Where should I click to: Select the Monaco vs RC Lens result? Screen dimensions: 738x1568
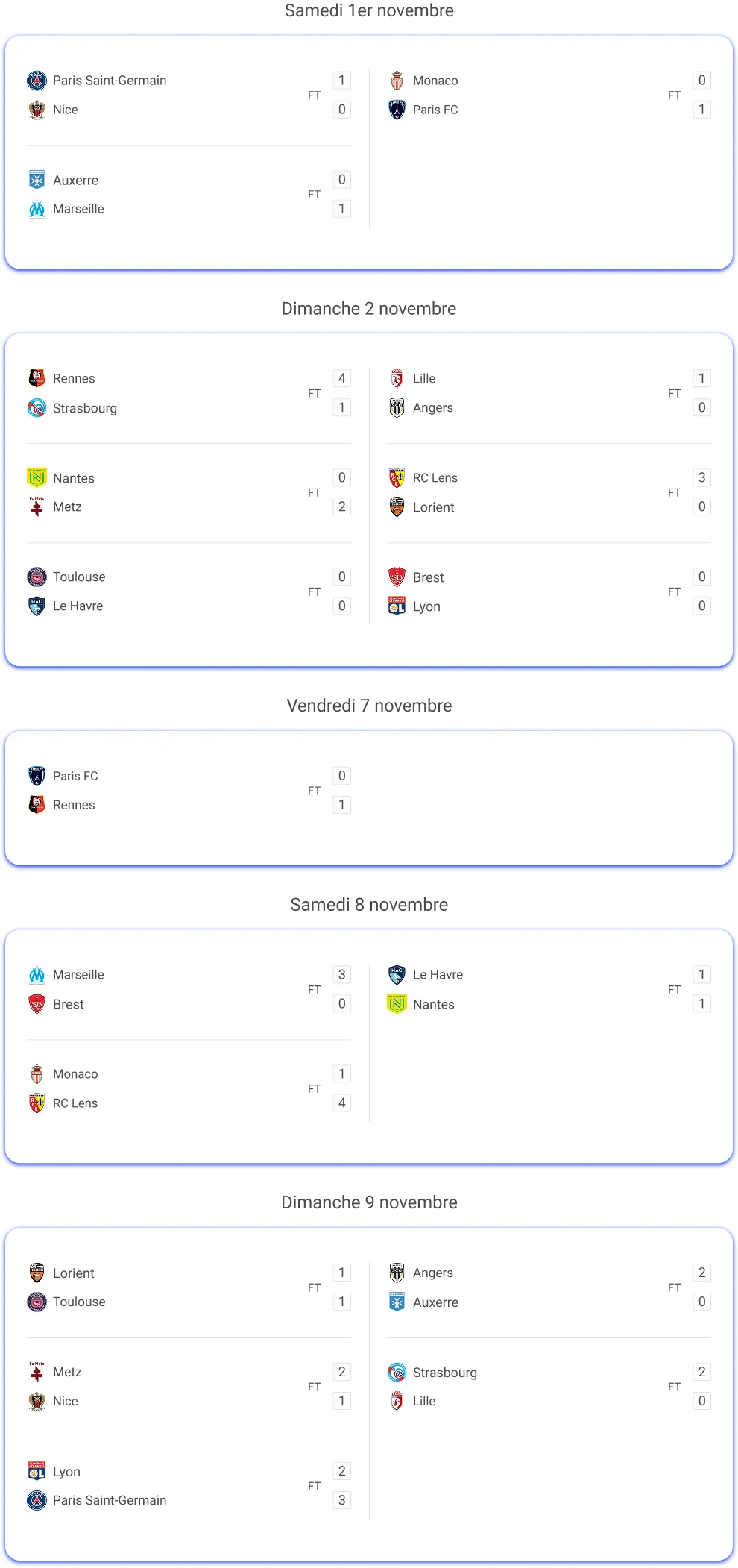point(189,1088)
